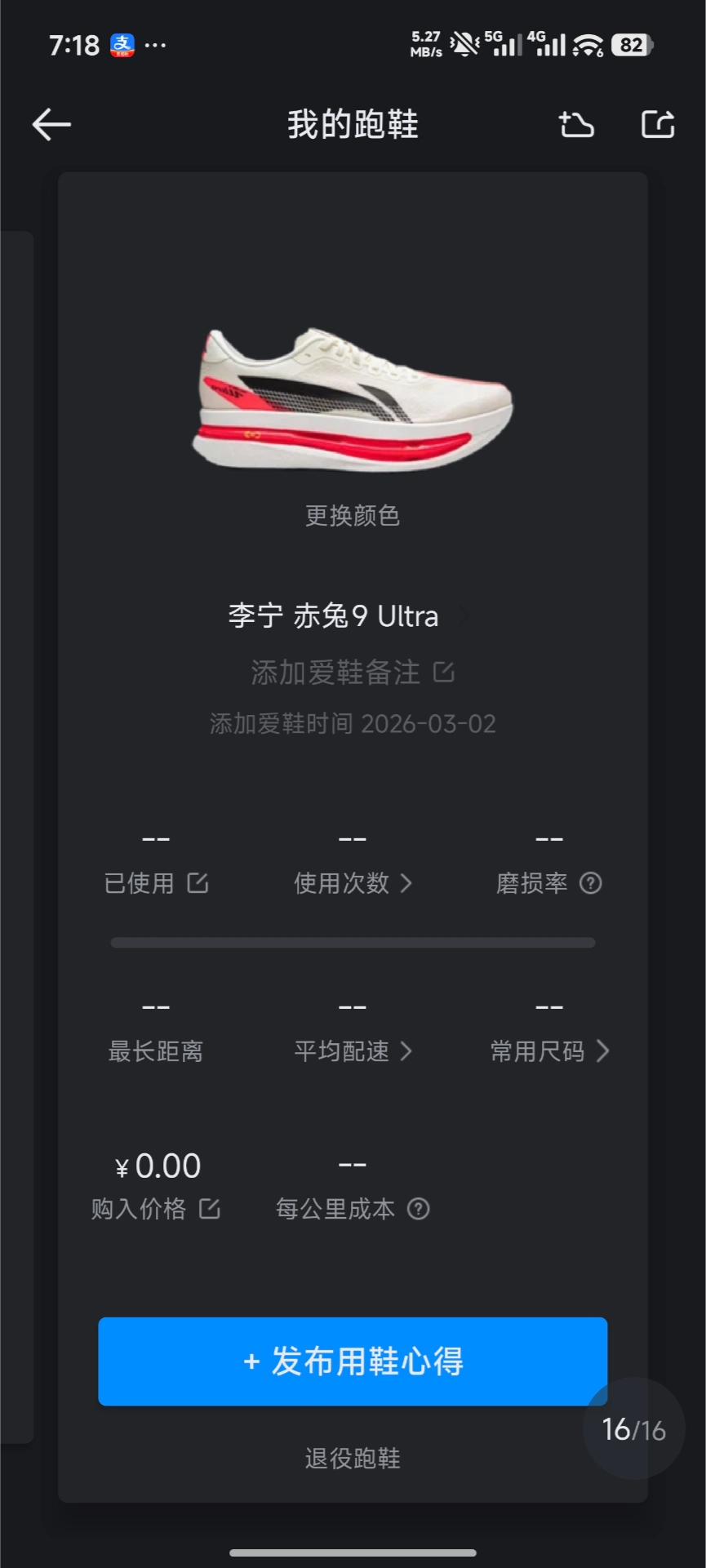
Task: Show 每公里成本 help info
Action: point(419,1209)
